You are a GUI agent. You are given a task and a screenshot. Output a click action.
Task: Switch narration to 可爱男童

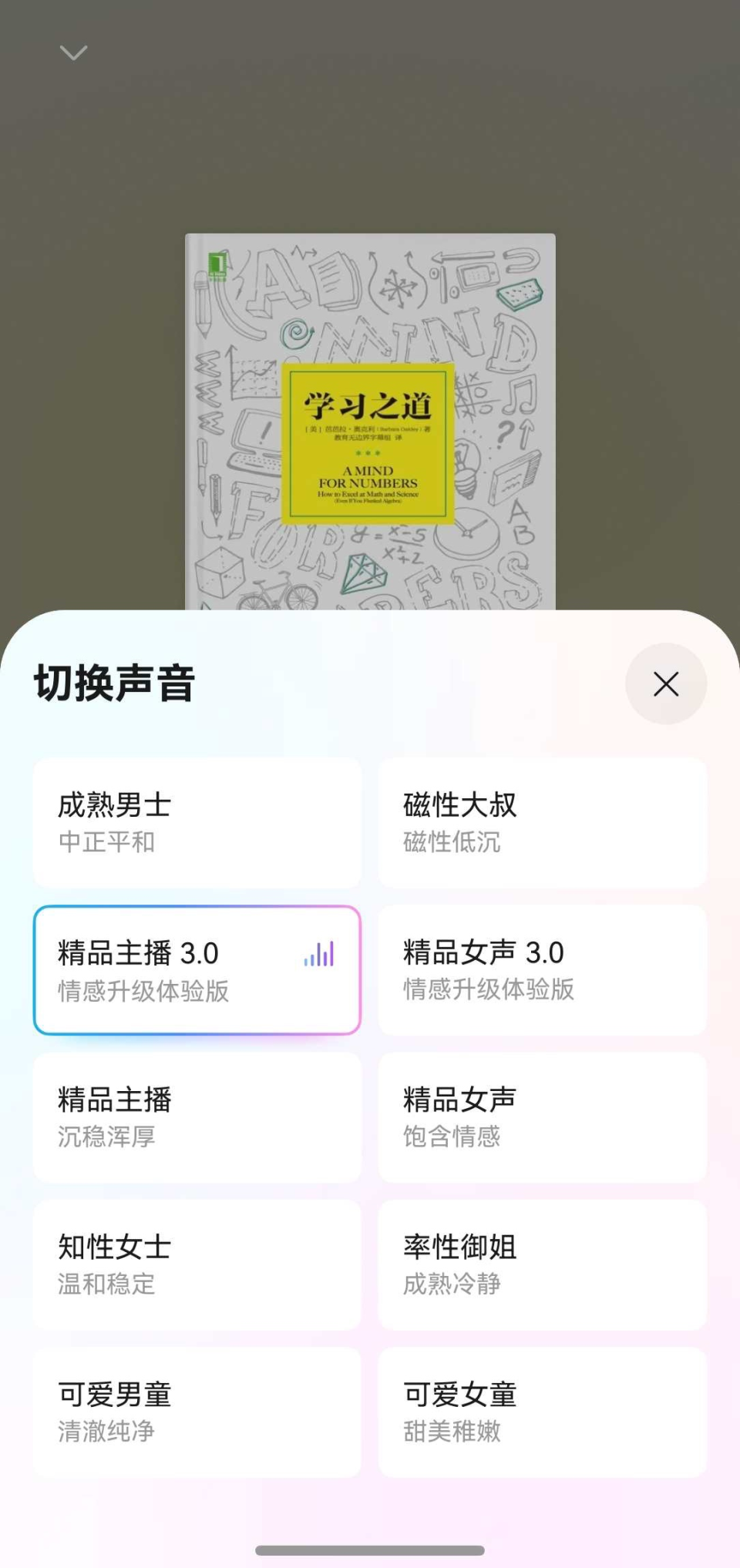[x=197, y=1412]
